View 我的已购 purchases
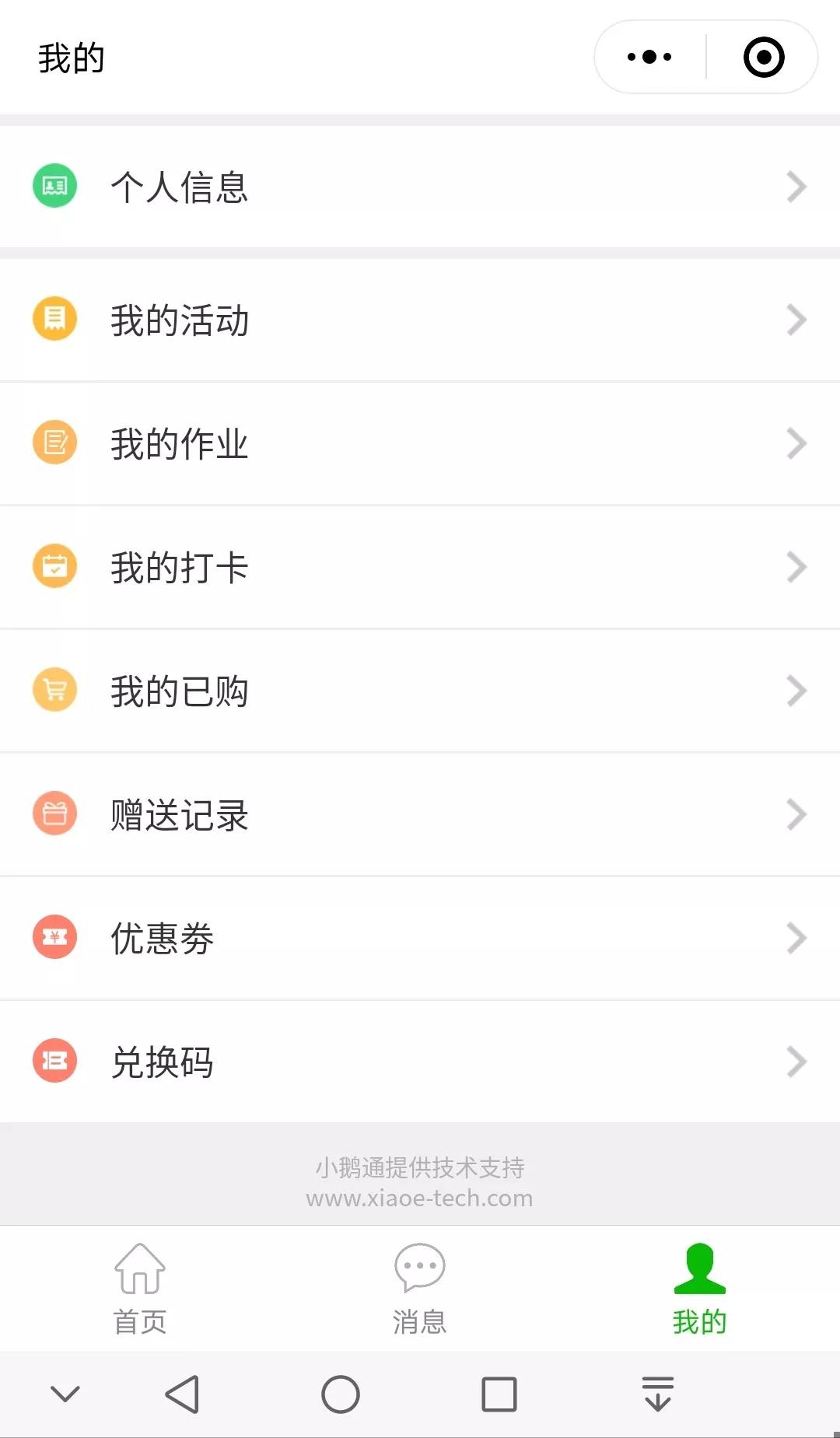 tap(420, 691)
